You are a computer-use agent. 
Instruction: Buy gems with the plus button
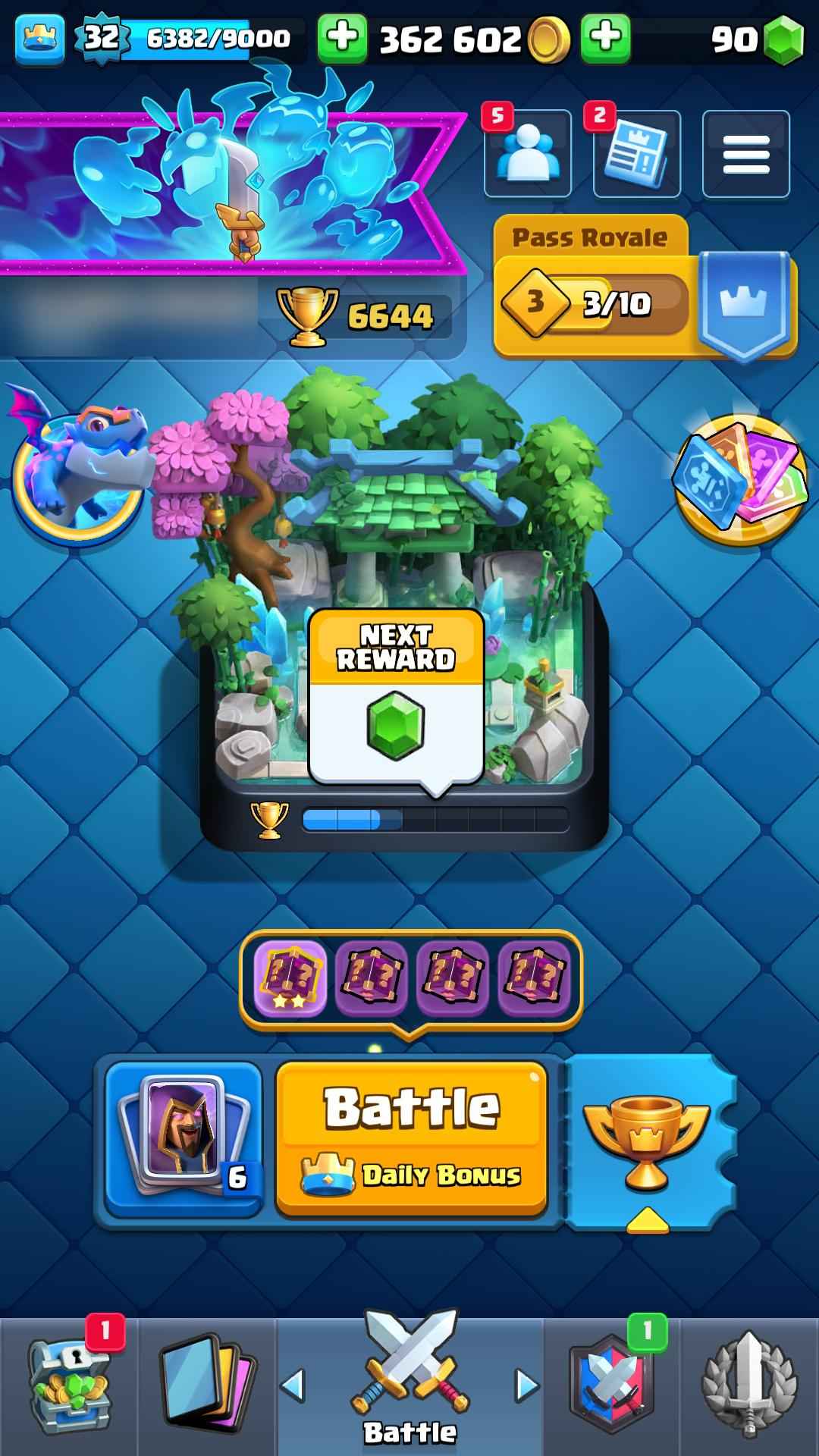[605, 38]
